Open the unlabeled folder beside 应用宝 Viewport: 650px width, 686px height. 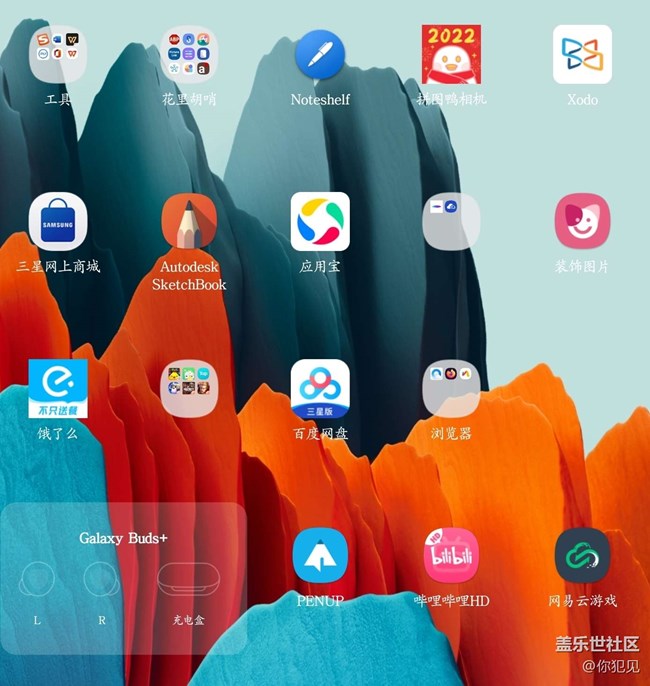(x=451, y=222)
